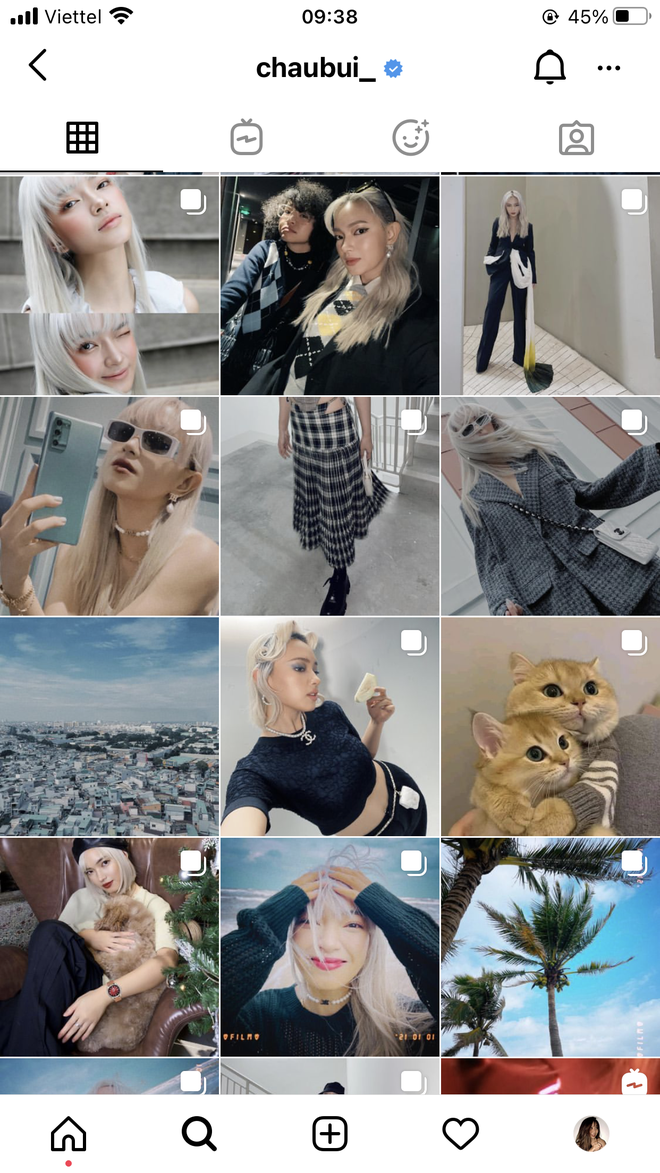This screenshot has height=1173, width=660.
Task: Open the palm trees photo
Action: [550, 947]
